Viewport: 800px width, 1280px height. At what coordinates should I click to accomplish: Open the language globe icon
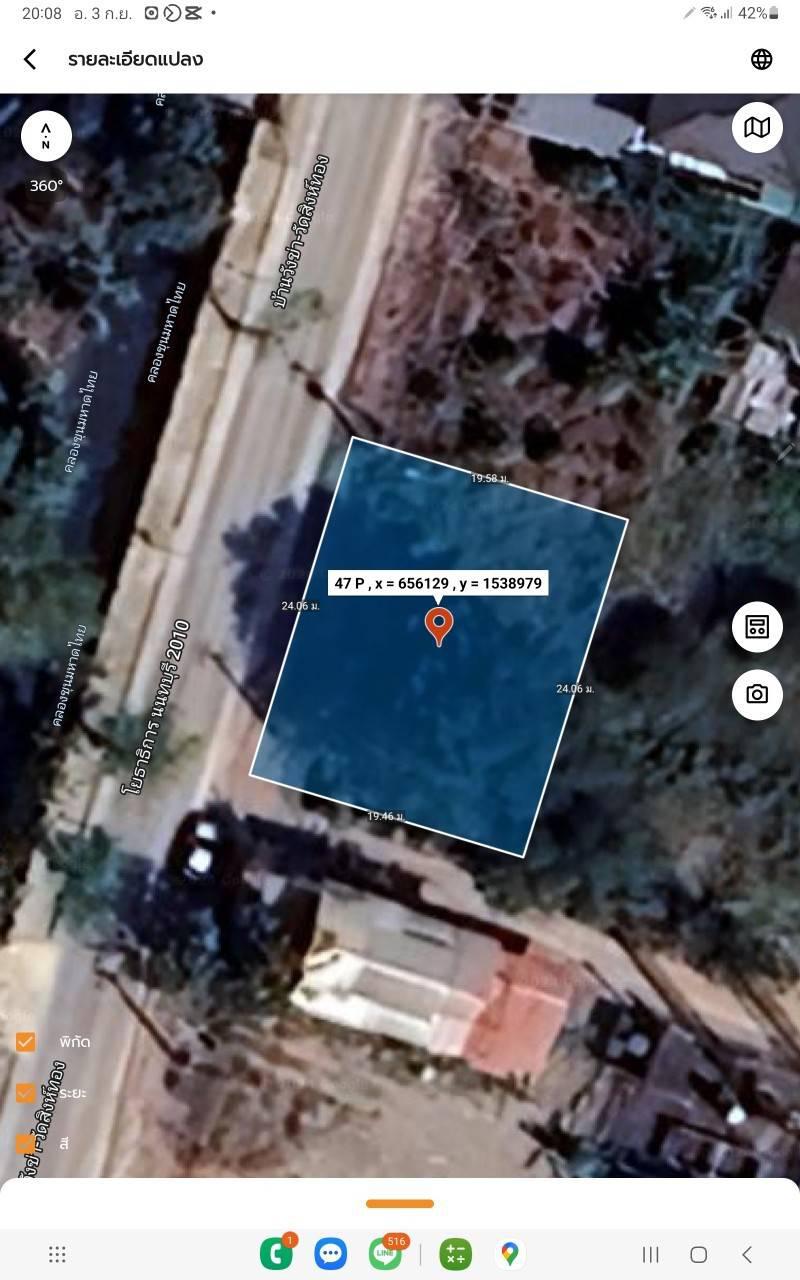762,59
